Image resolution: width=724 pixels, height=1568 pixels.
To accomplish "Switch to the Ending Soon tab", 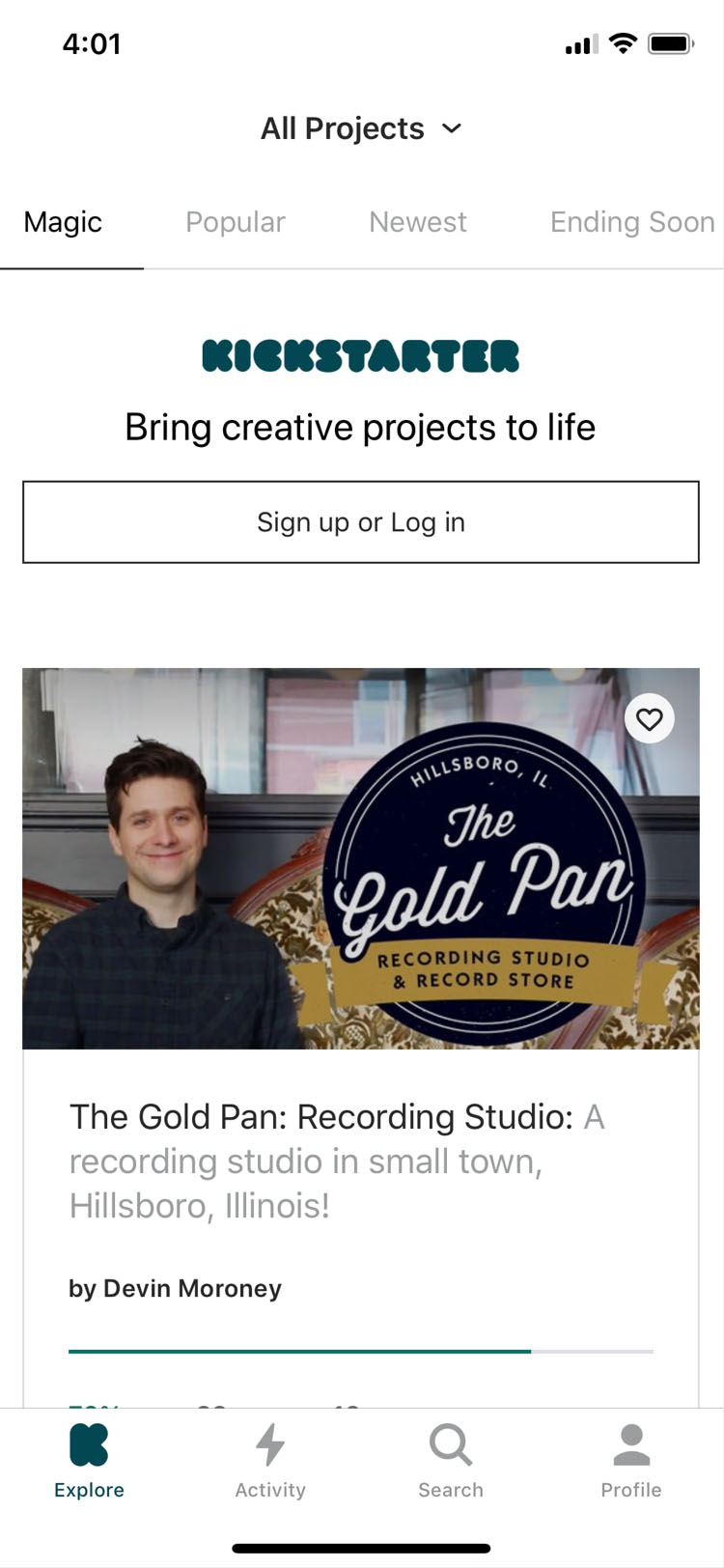I will click(632, 222).
